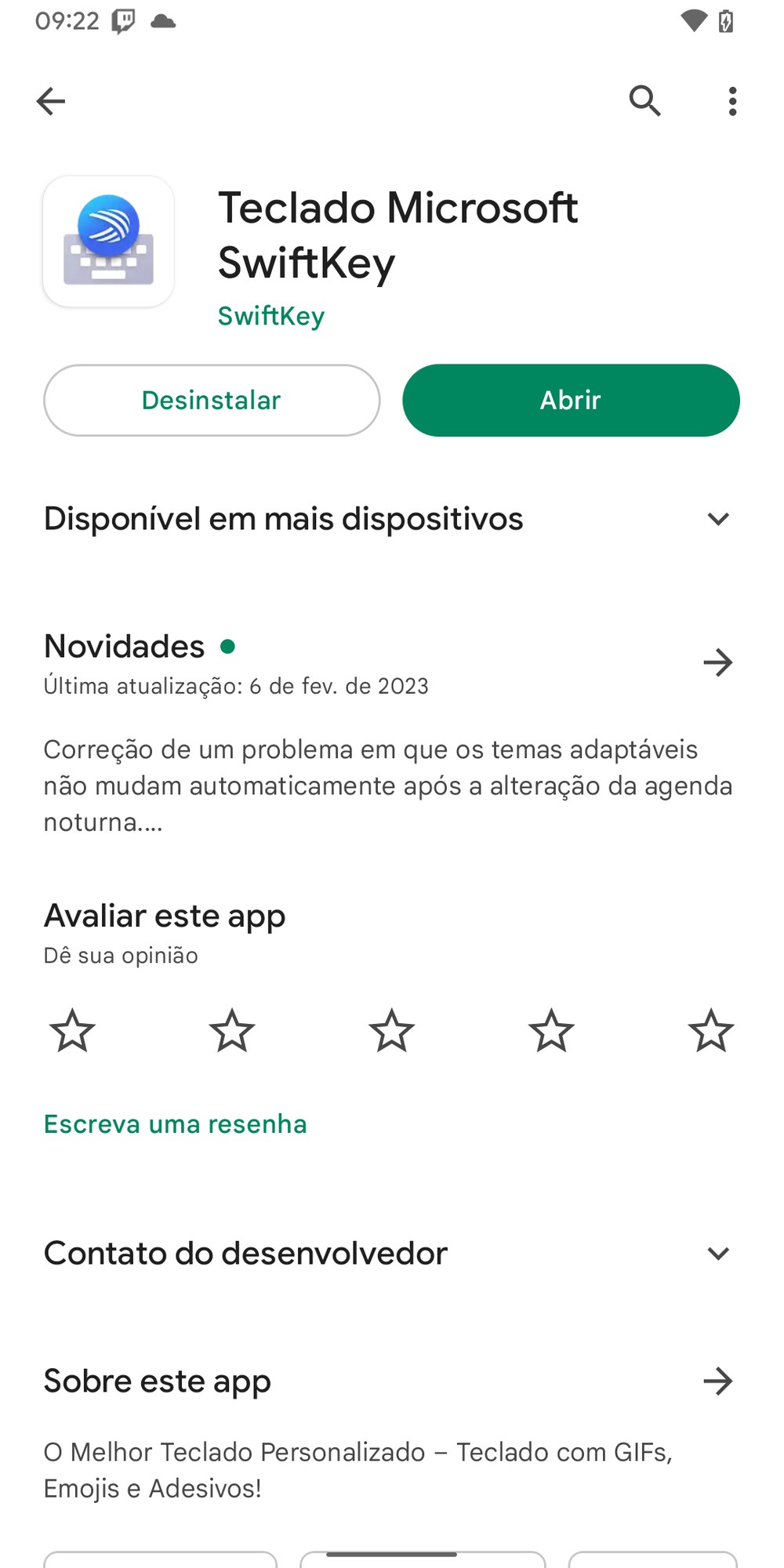Rate the app one star

(x=72, y=1030)
